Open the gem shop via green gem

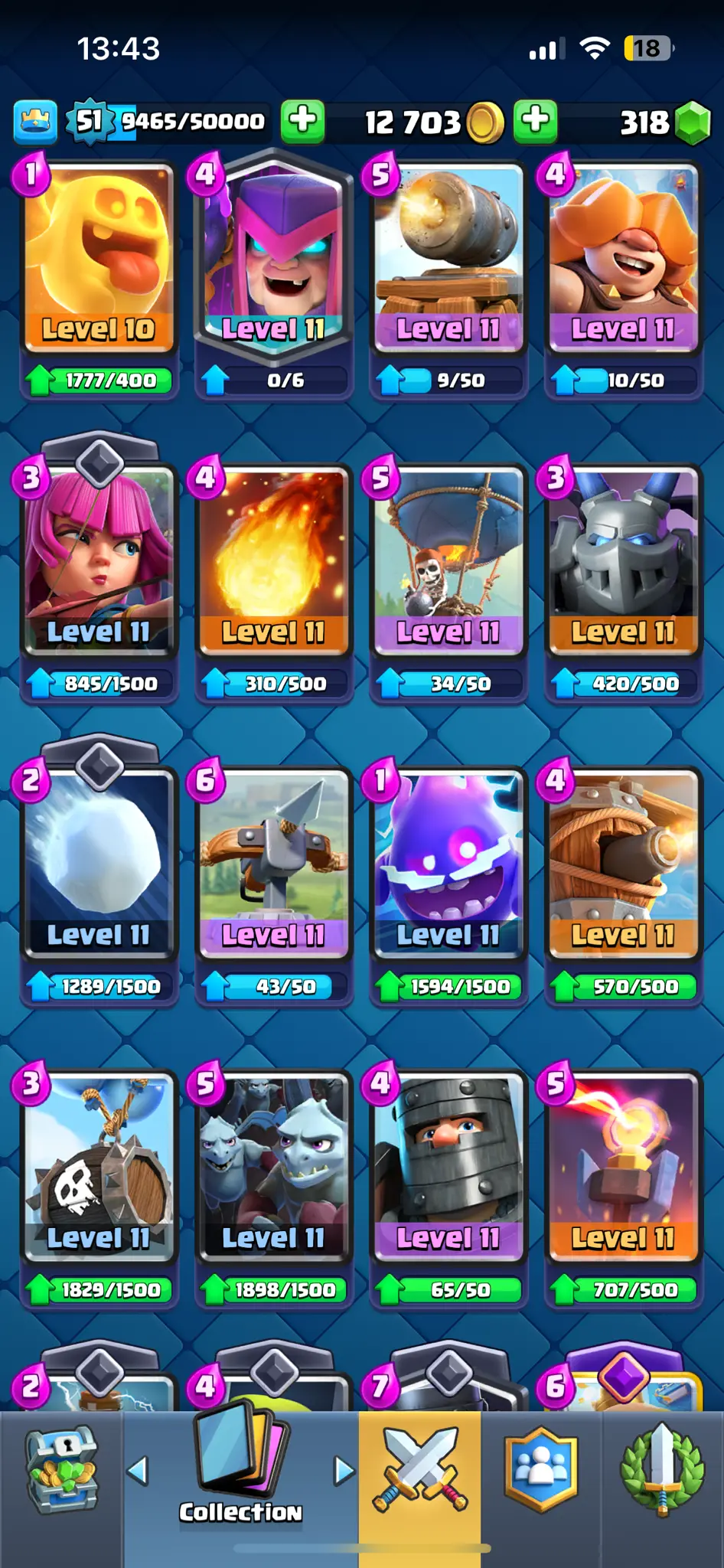point(694,122)
